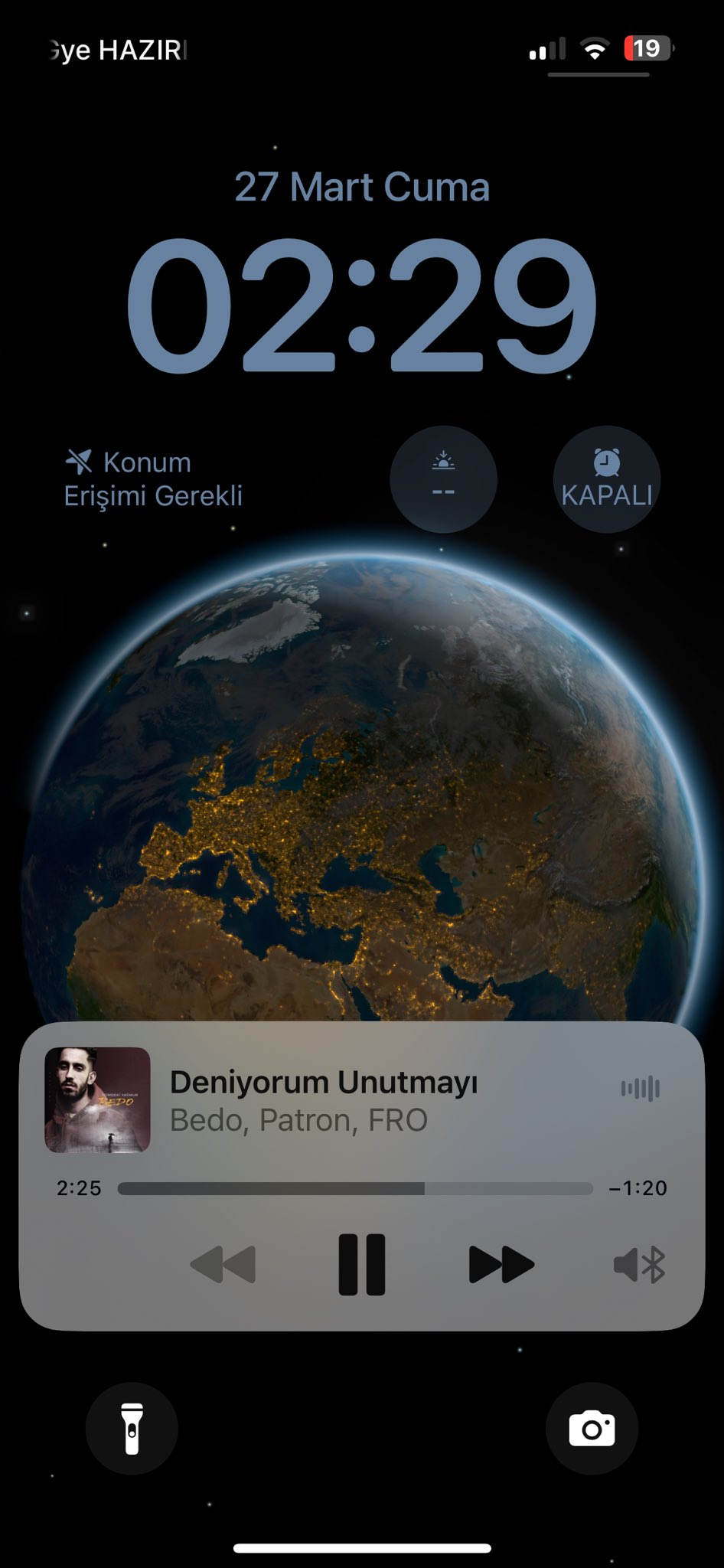This screenshot has height=1568, width=724.
Task: Go back to the previous track
Action: click(x=223, y=1264)
